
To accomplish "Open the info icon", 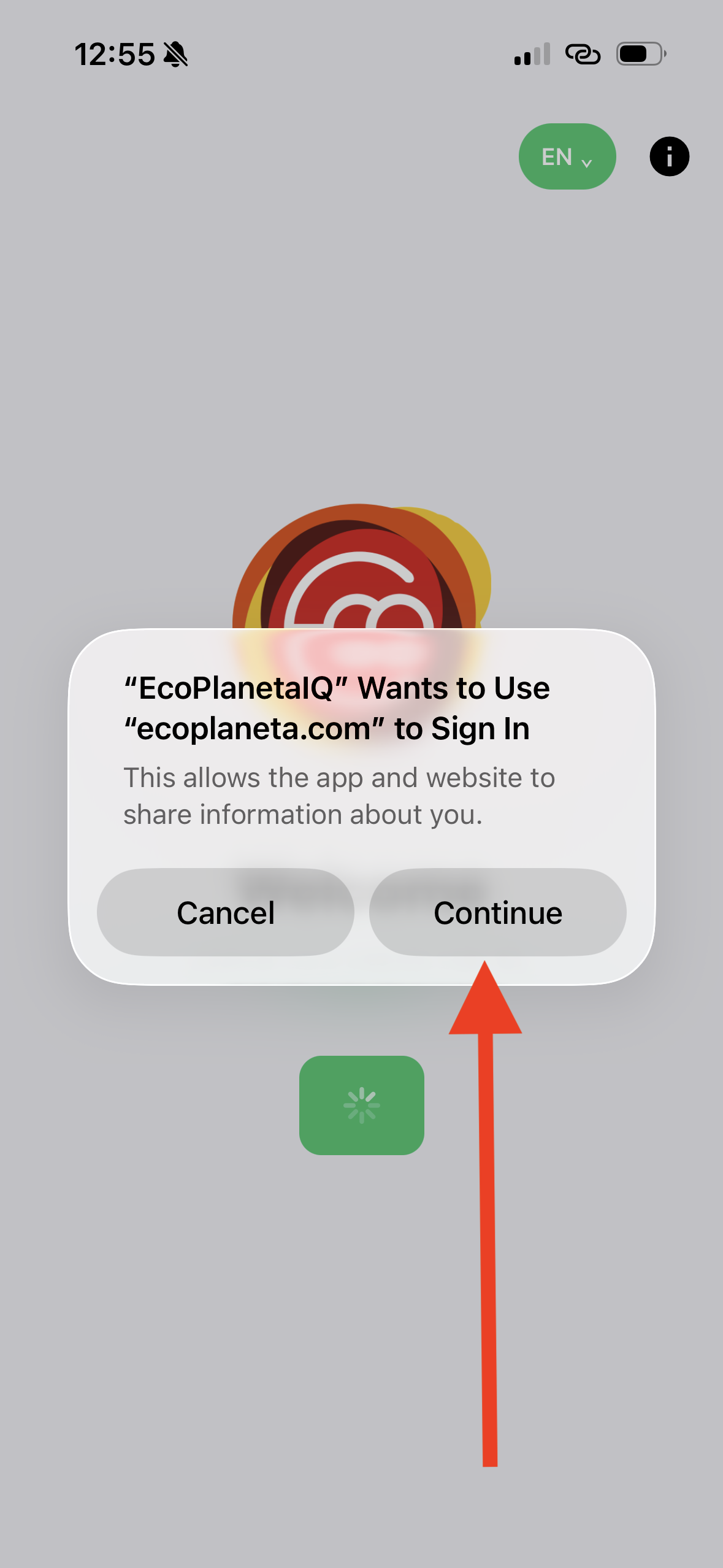I will 669,156.
